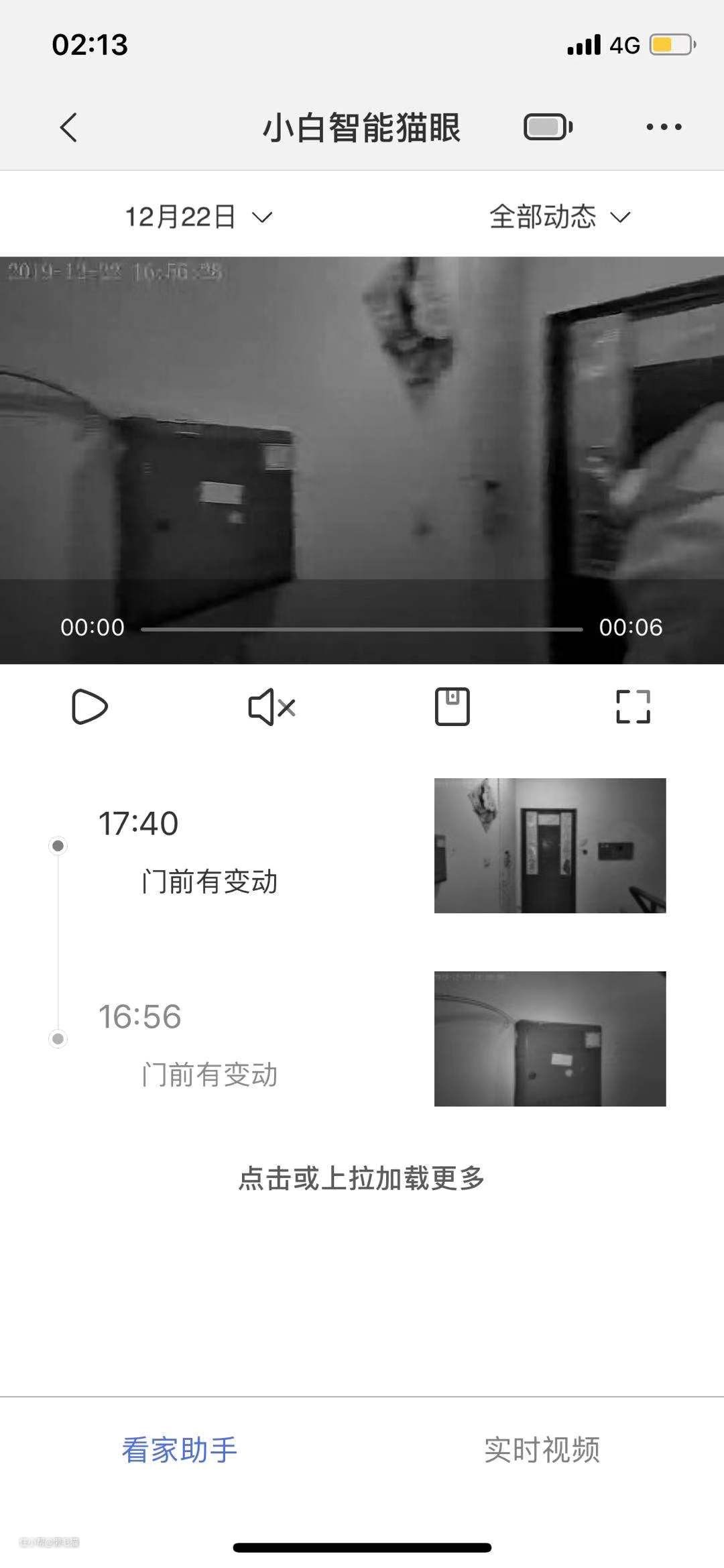
Task: Seek along the video progress bar
Action: click(362, 629)
